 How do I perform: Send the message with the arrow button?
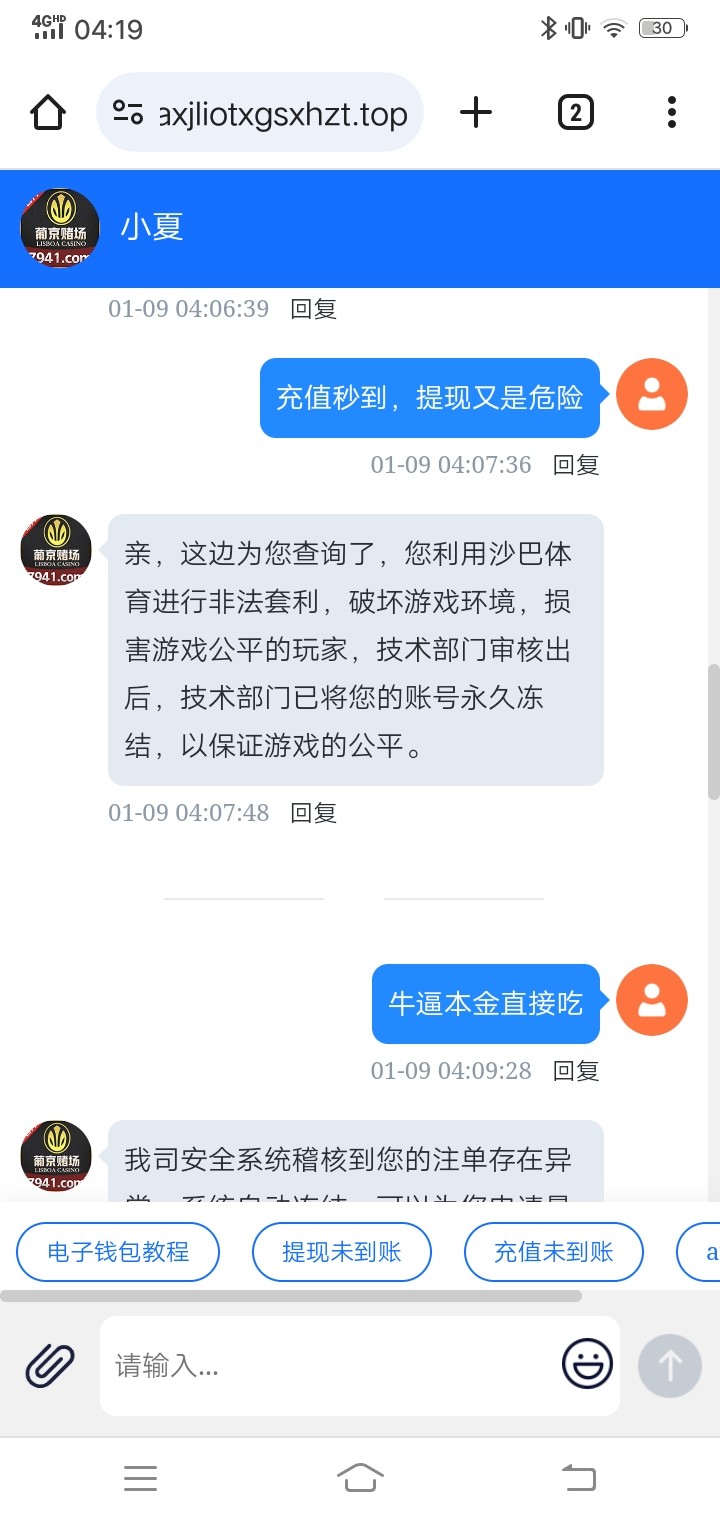click(x=670, y=1365)
